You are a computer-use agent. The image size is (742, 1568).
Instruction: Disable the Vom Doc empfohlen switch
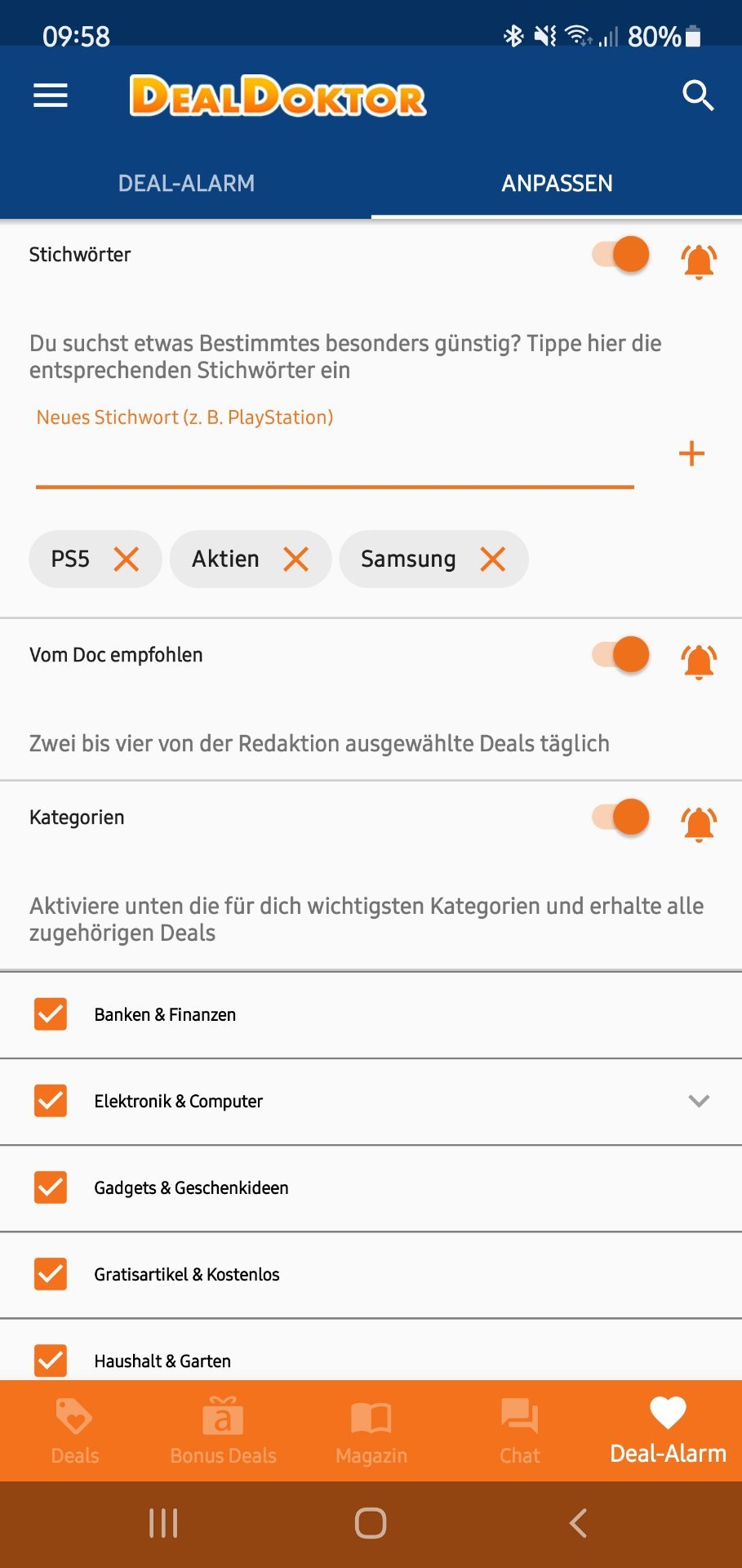click(620, 655)
